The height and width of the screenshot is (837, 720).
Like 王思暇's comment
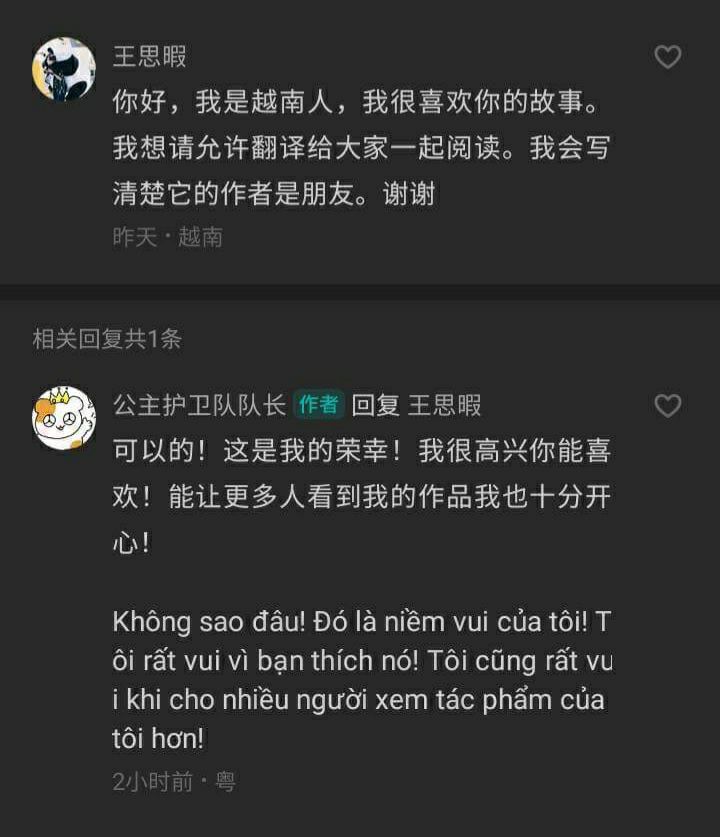click(667, 57)
